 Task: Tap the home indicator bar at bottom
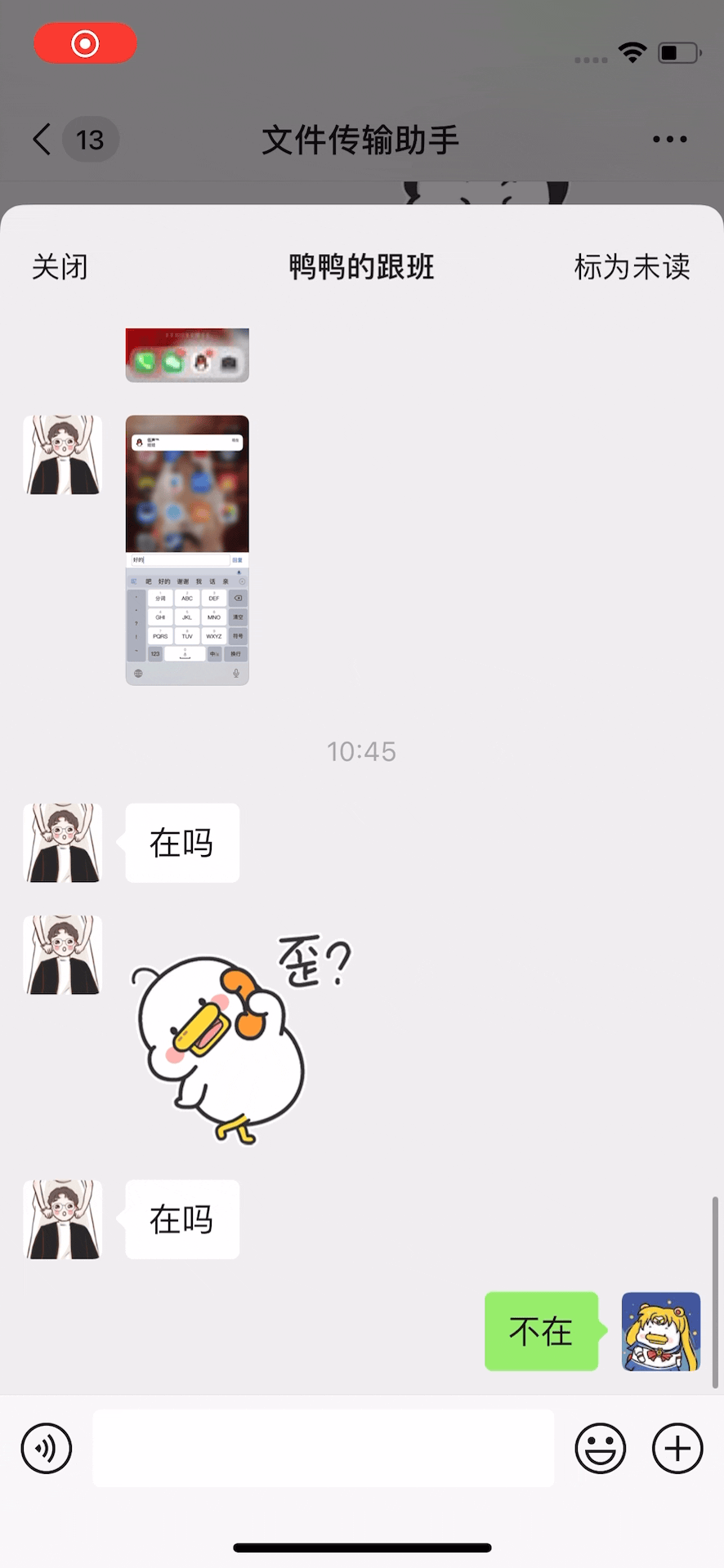(360, 1548)
